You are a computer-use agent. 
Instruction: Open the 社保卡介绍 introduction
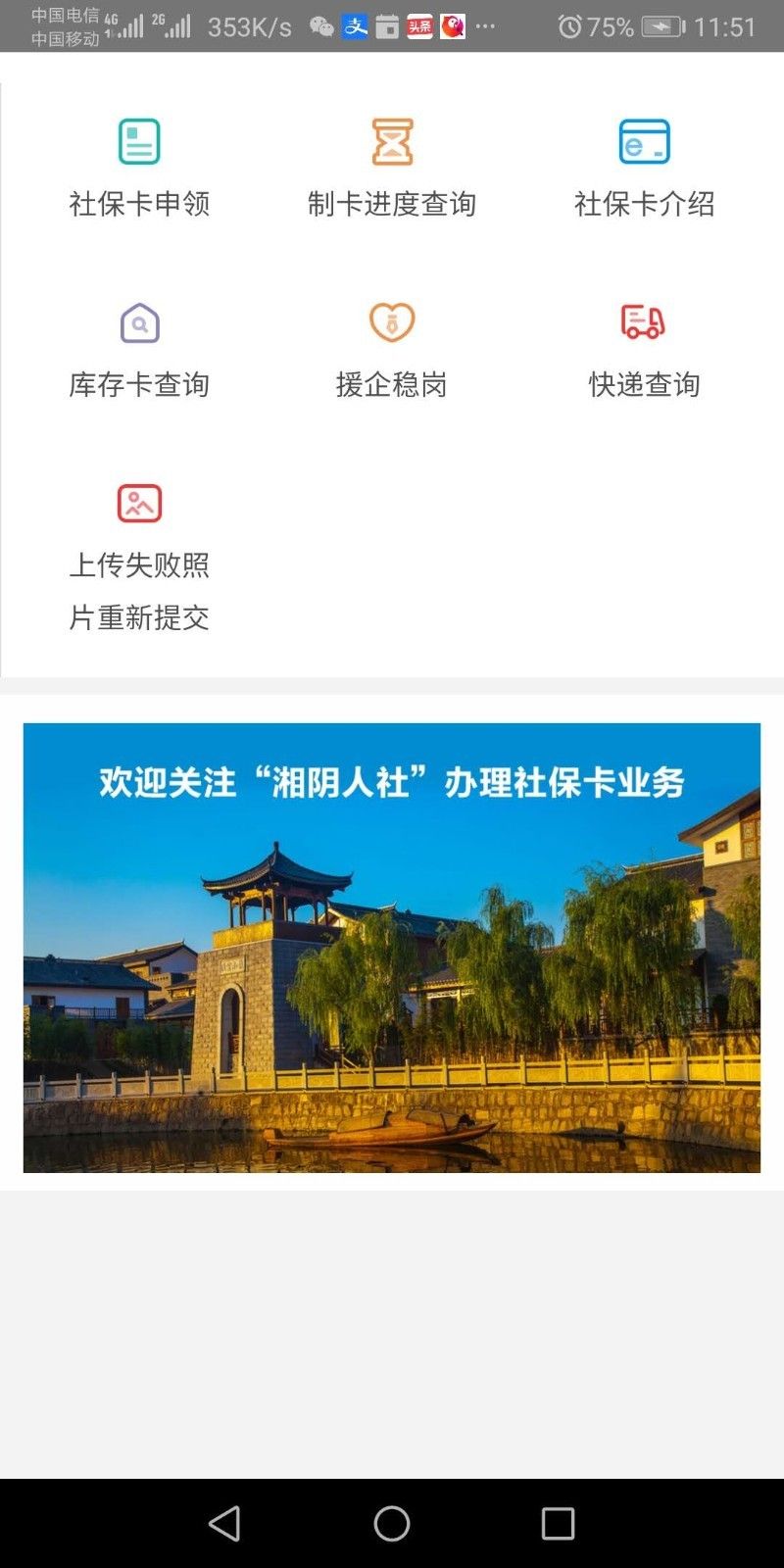(x=644, y=167)
